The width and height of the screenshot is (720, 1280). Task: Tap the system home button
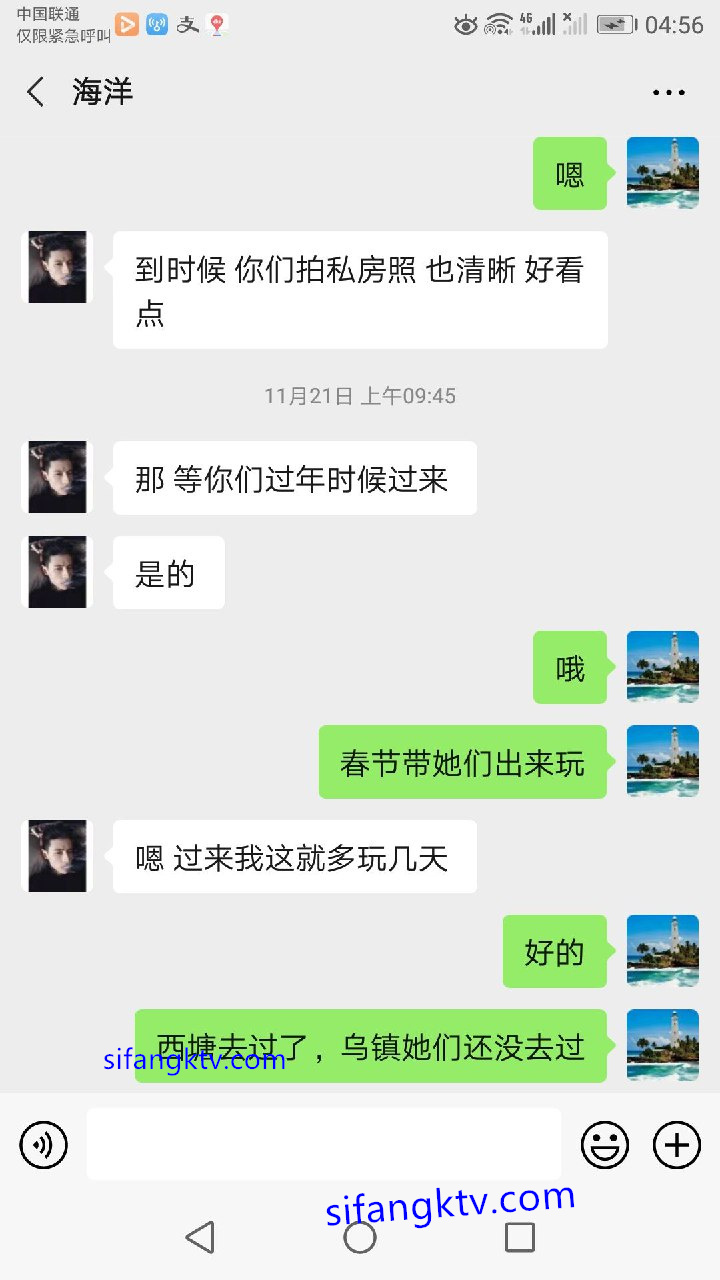pyautogui.click(x=360, y=1237)
